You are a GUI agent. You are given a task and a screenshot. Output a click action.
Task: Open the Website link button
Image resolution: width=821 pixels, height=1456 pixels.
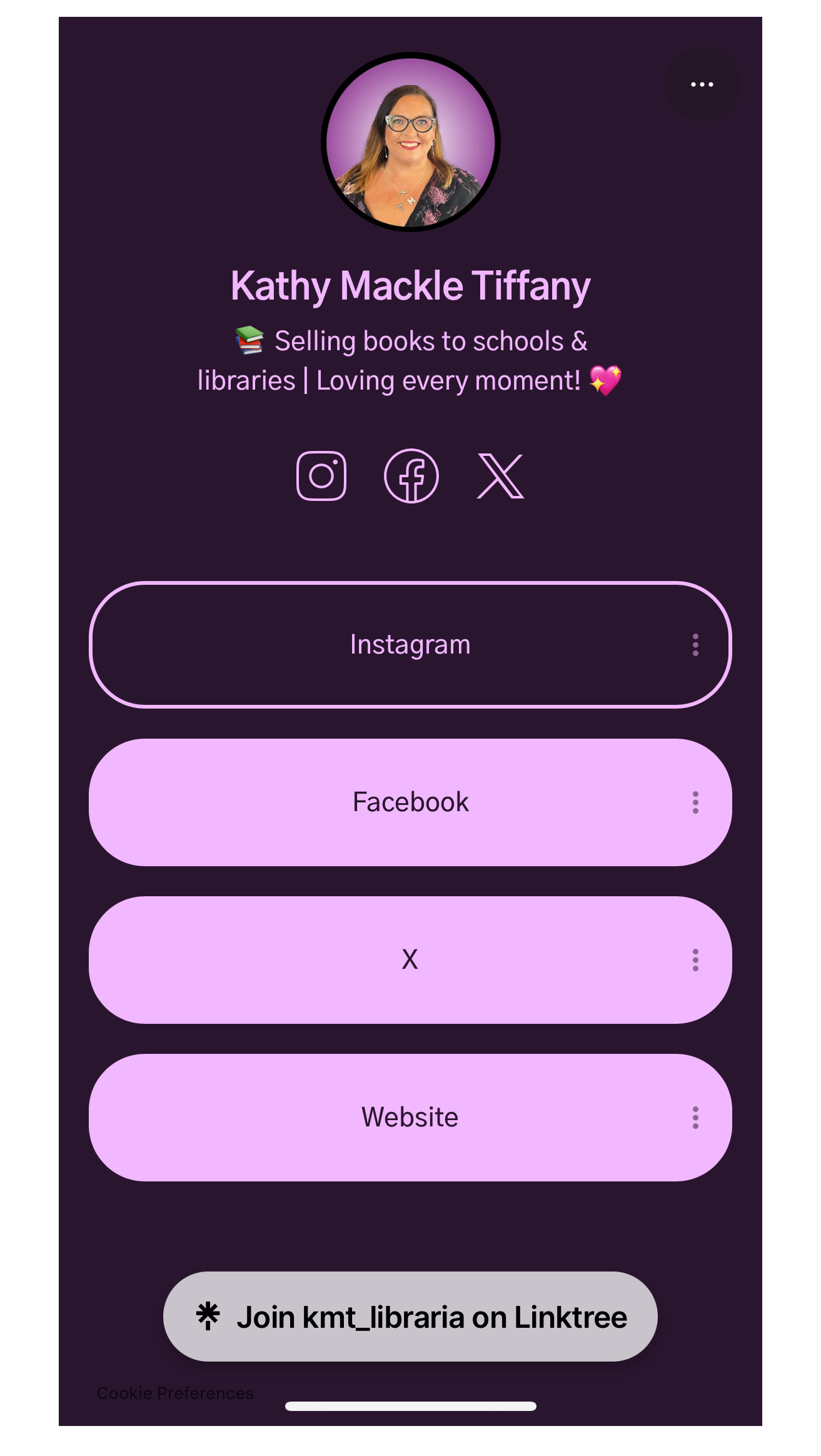coord(410,1117)
